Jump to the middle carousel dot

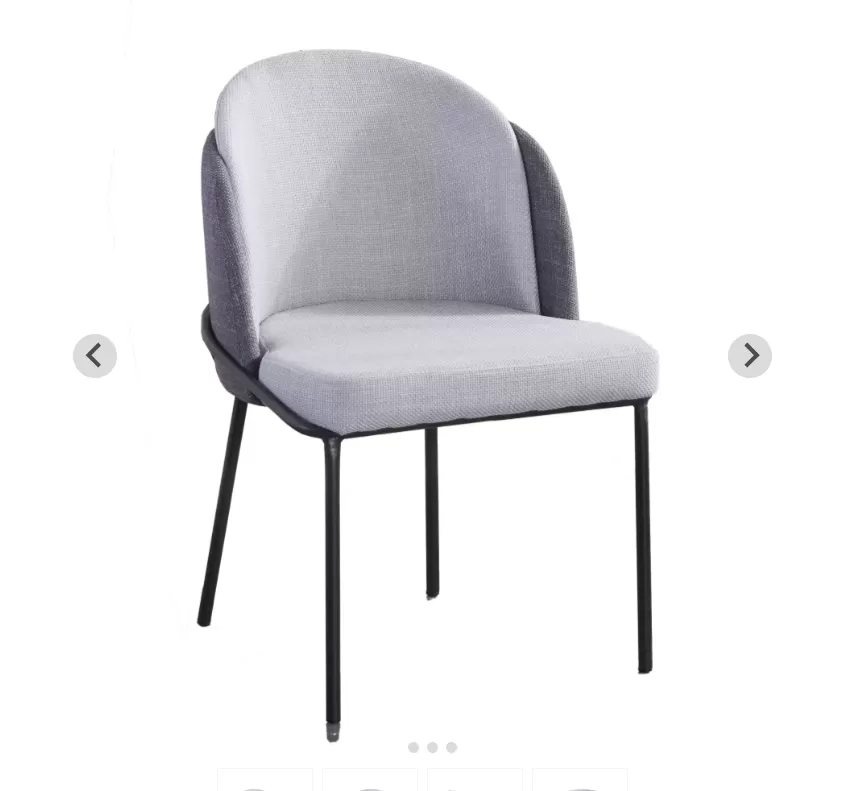coord(433,747)
